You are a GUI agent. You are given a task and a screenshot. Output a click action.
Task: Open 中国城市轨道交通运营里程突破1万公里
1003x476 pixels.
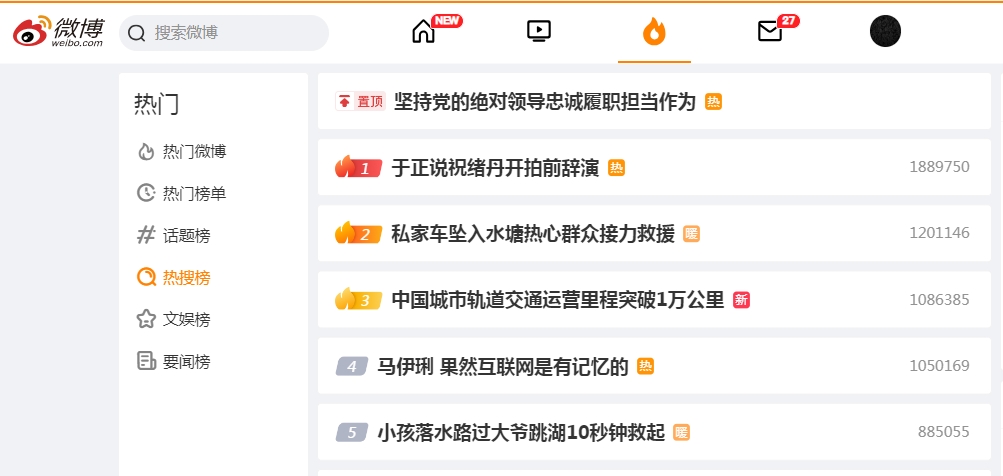(557, 300)
